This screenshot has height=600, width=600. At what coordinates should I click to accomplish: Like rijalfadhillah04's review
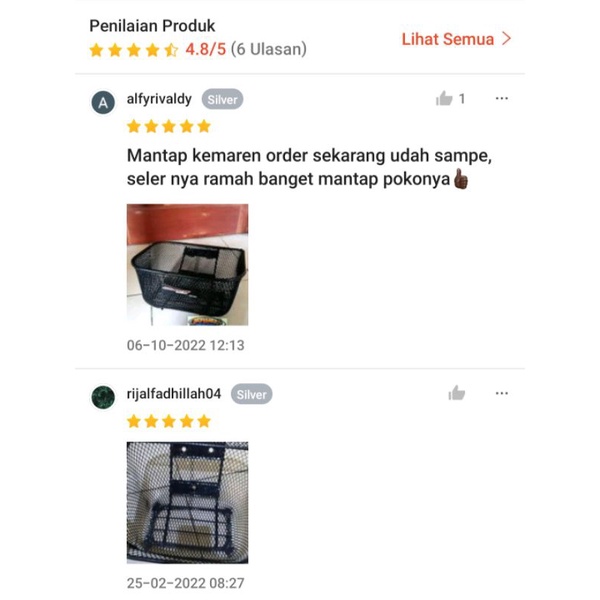(457, 393)
